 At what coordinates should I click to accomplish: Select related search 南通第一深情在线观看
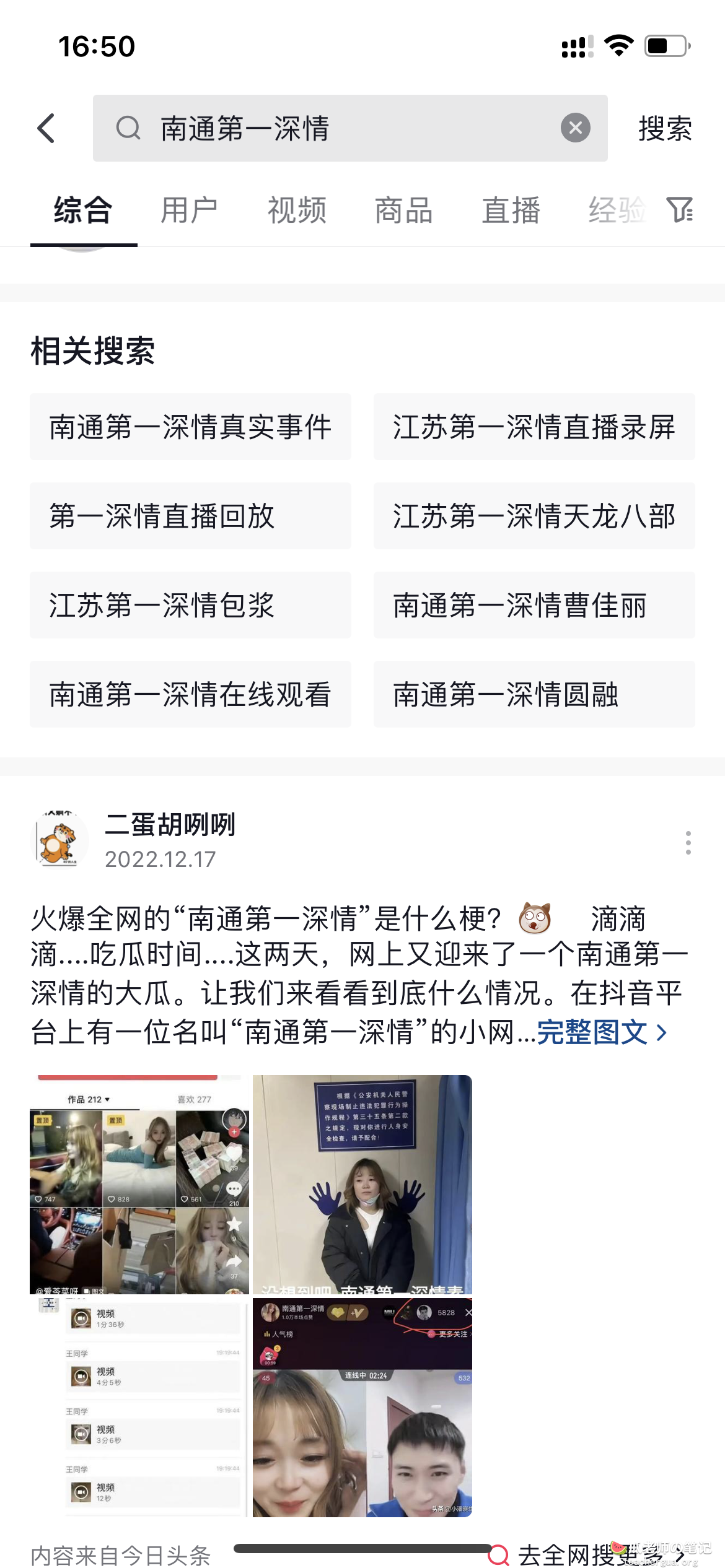pyautogui.click(x=190, y=694)
